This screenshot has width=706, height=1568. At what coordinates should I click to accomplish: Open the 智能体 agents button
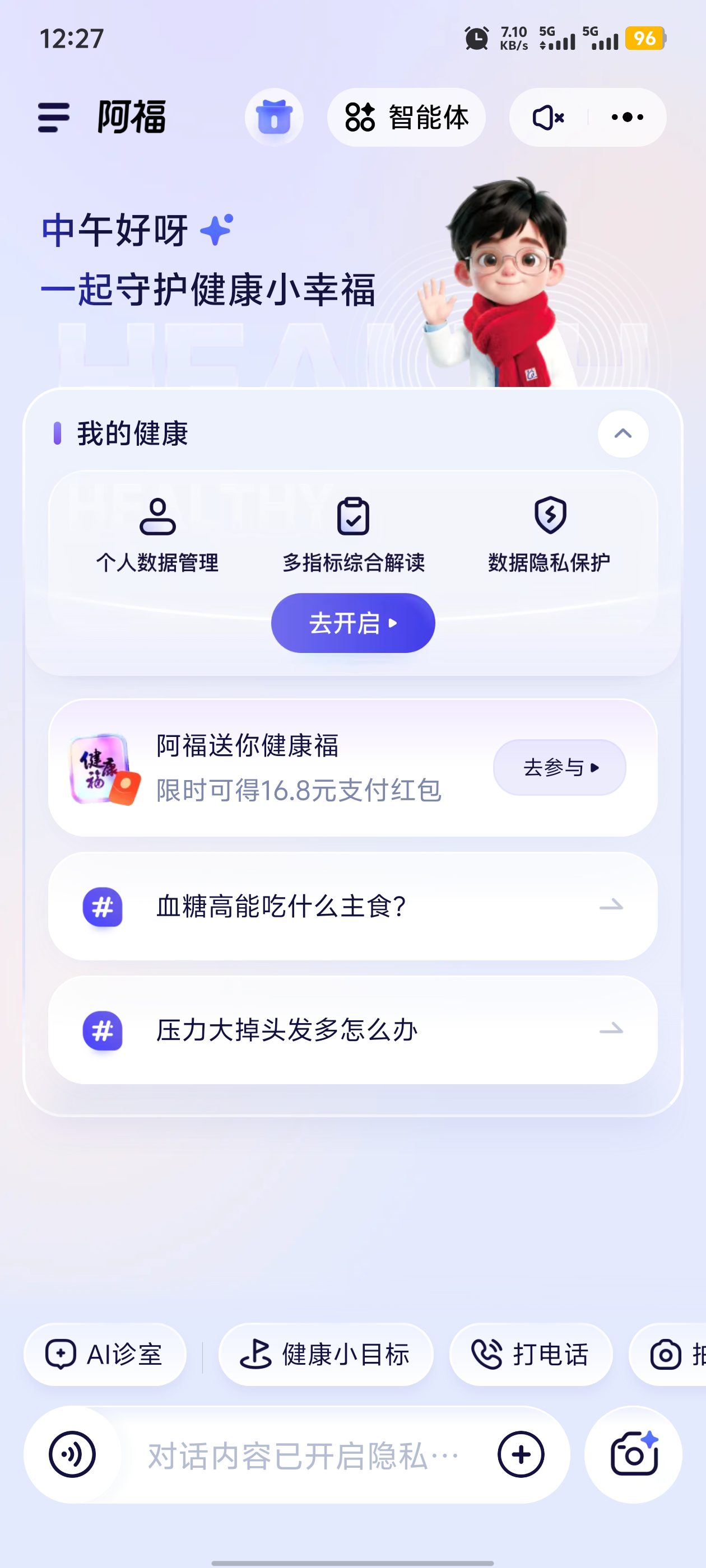coord(406,118)
